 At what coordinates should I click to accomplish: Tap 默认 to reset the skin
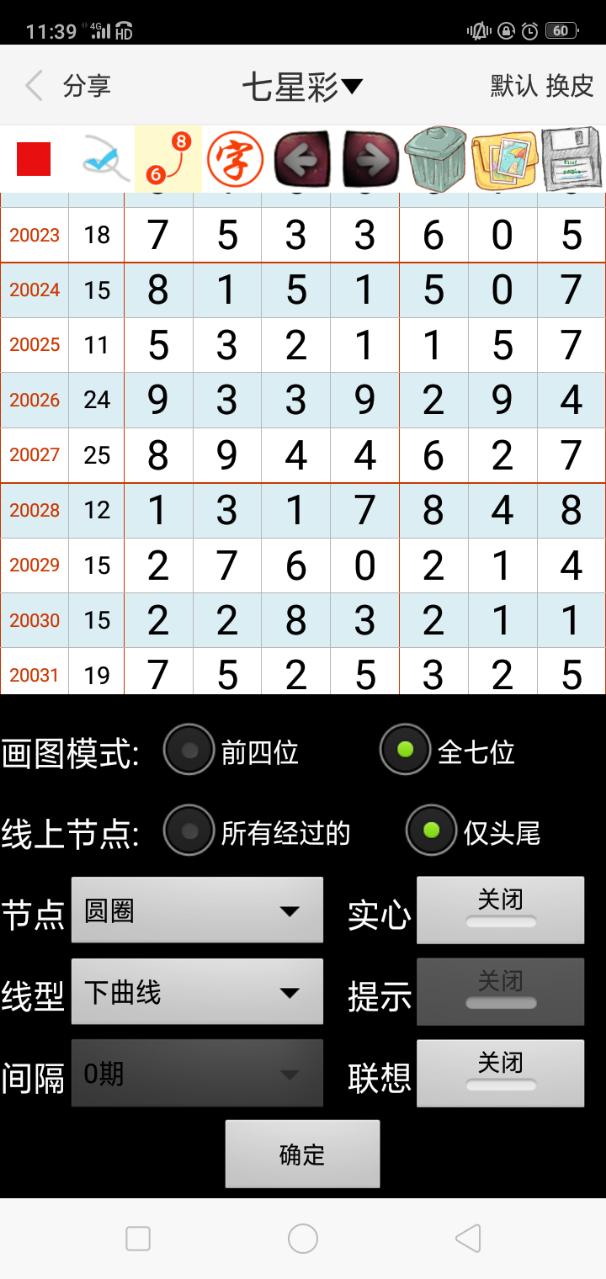[x=514, y=86]
